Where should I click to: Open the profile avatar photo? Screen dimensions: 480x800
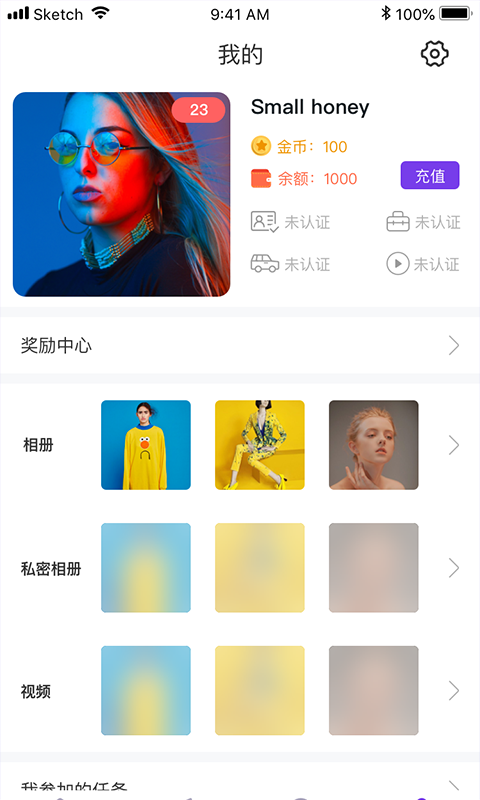coord(121,194)
